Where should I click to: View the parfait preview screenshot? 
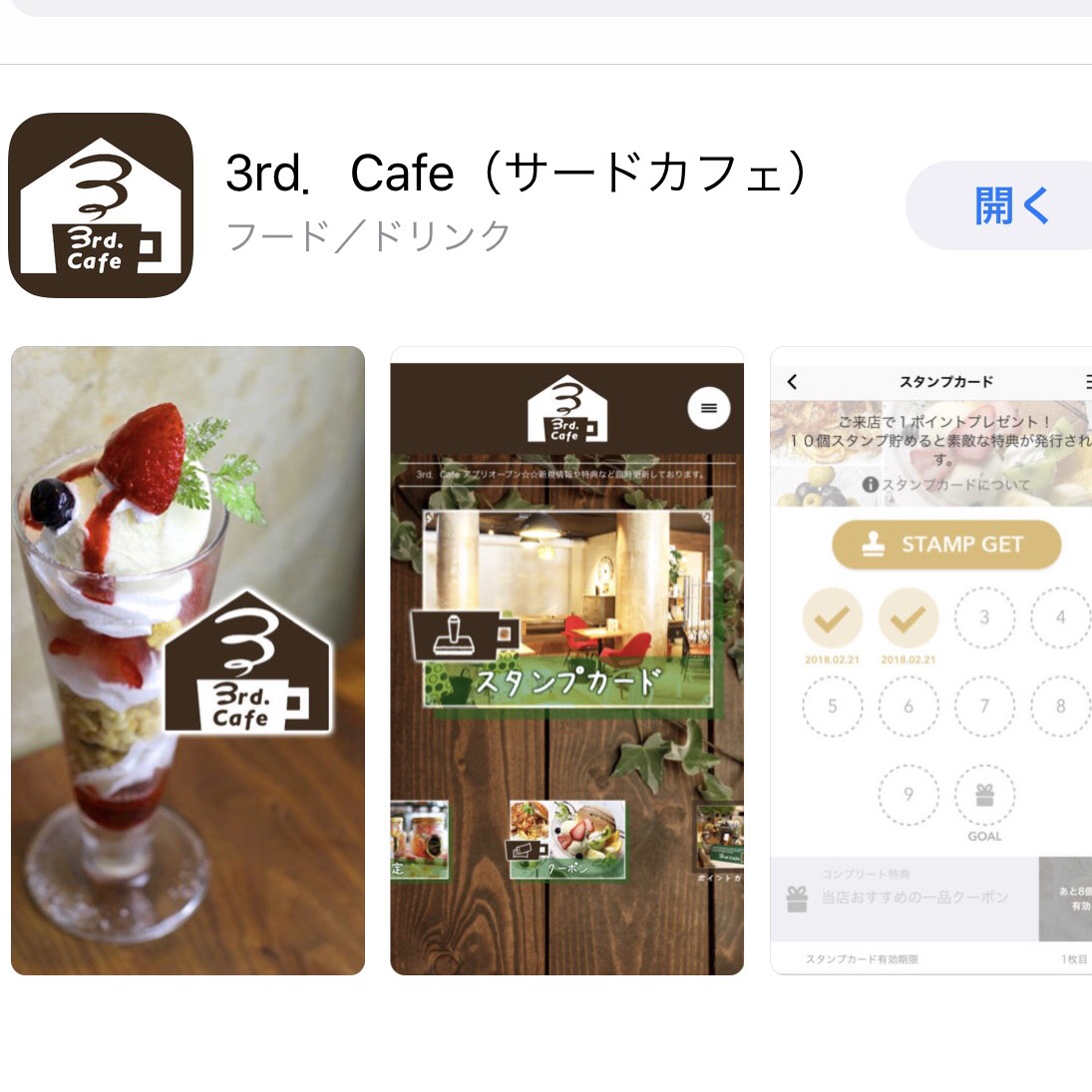point(187,660)
